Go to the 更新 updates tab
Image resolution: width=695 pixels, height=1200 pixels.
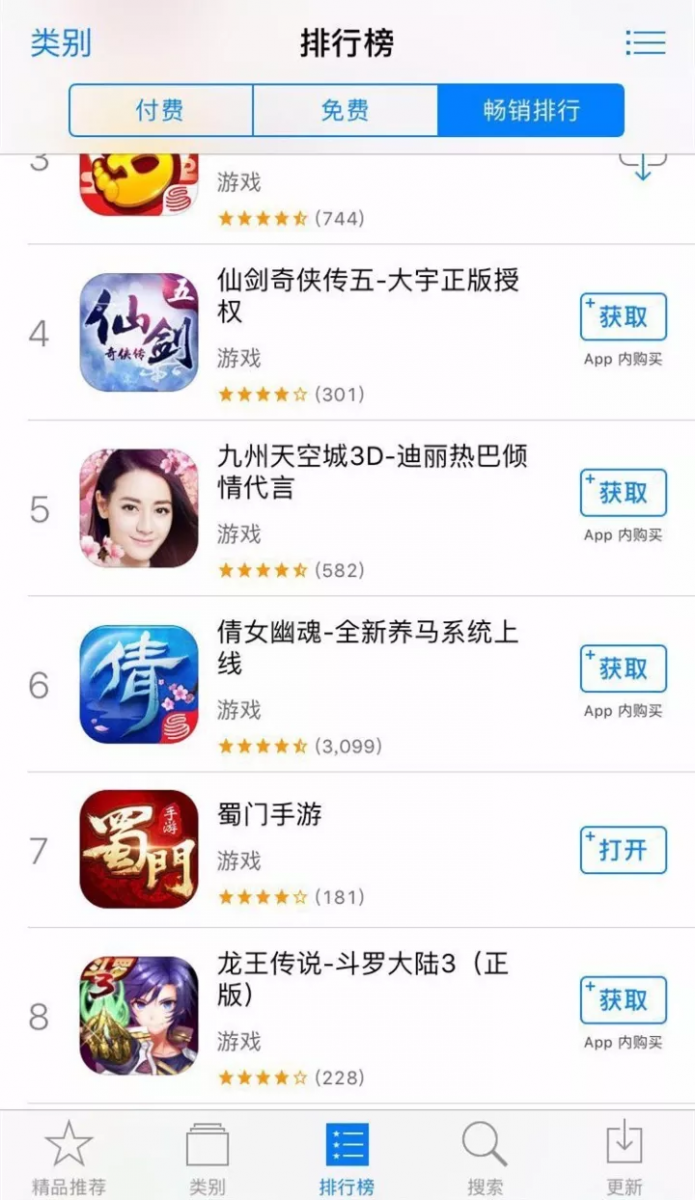point(624,1157)
